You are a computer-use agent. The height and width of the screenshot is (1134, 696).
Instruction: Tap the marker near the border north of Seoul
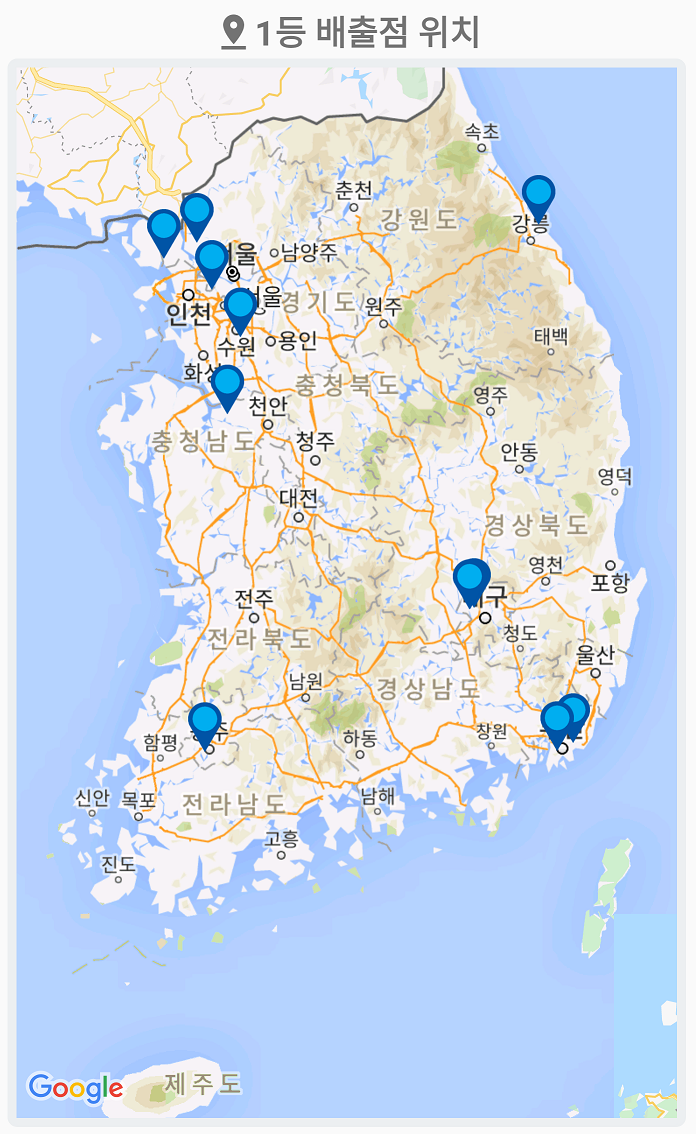pyautogui.click(x=197, y=212)
